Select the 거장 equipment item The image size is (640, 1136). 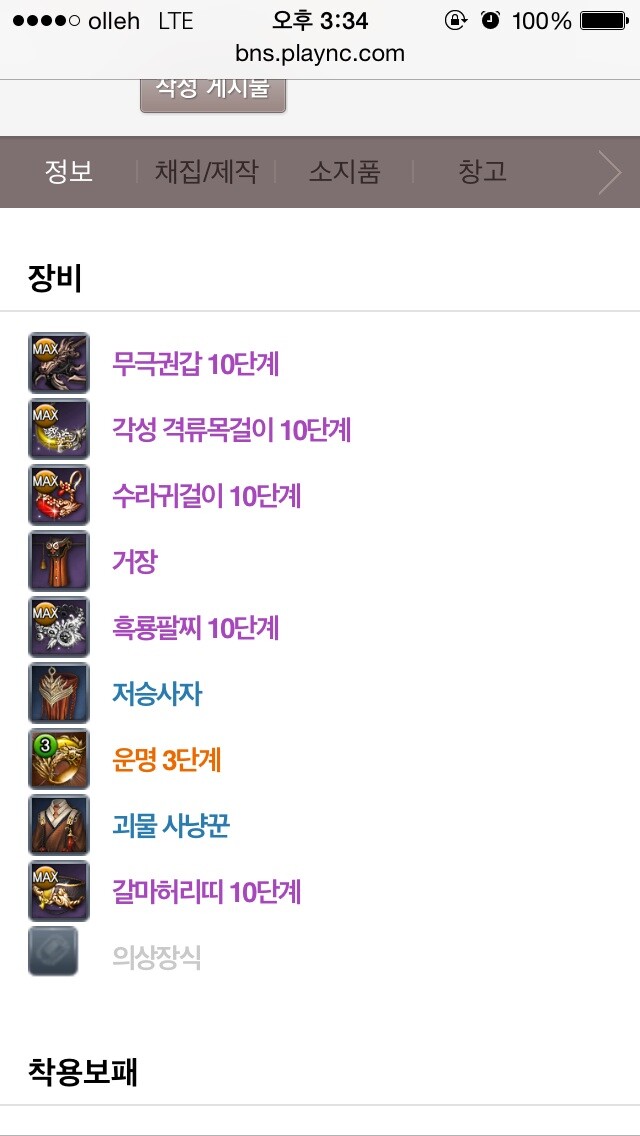(x=135, y=562)
